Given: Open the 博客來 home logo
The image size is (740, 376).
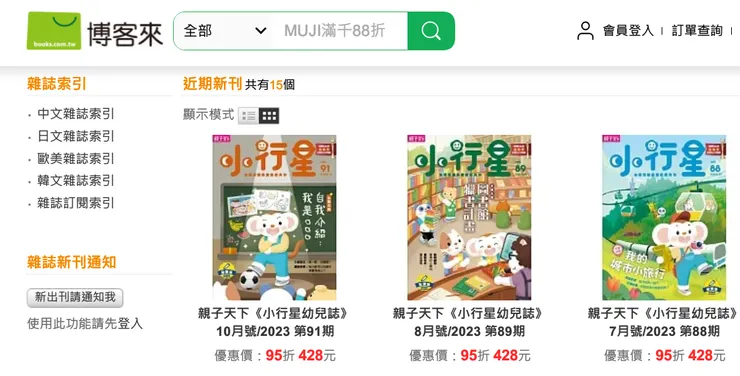Looking at the screenshot, I should pos(95,31).
